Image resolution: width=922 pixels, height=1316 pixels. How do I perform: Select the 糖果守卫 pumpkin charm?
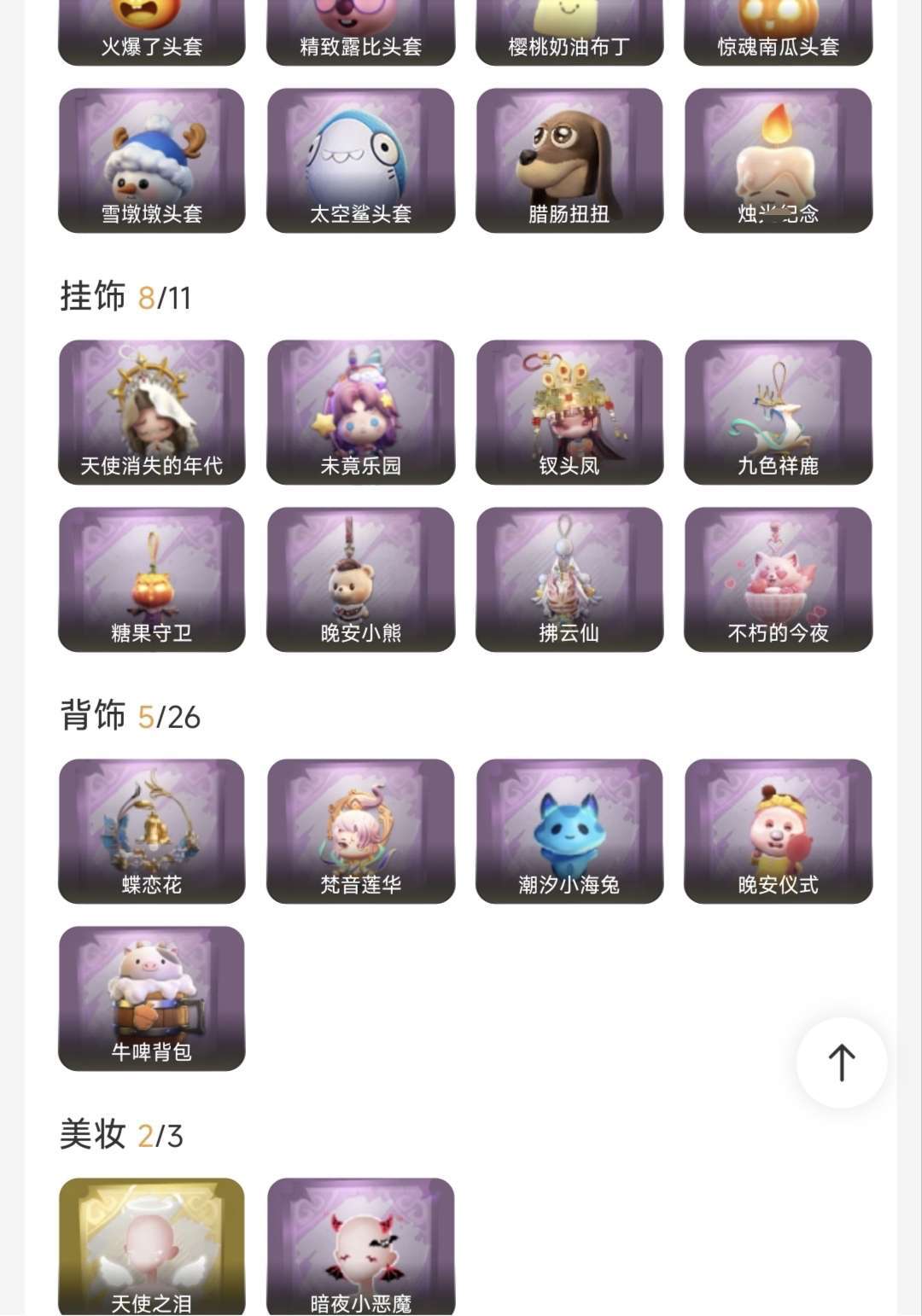coord(151,579)
